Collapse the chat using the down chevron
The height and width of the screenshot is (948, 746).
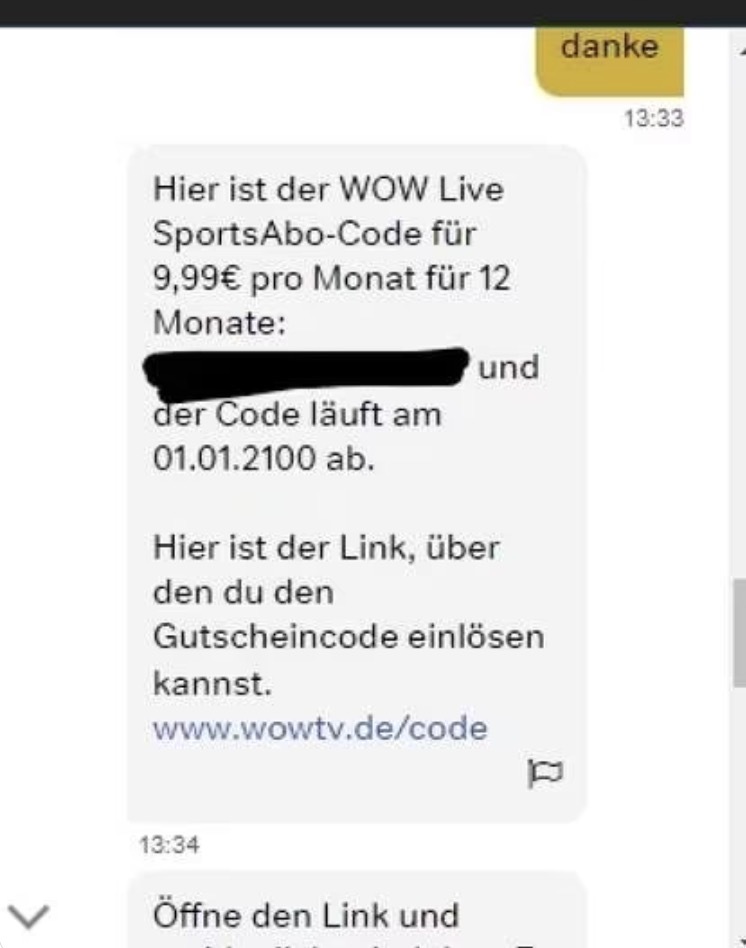point(27,914)
